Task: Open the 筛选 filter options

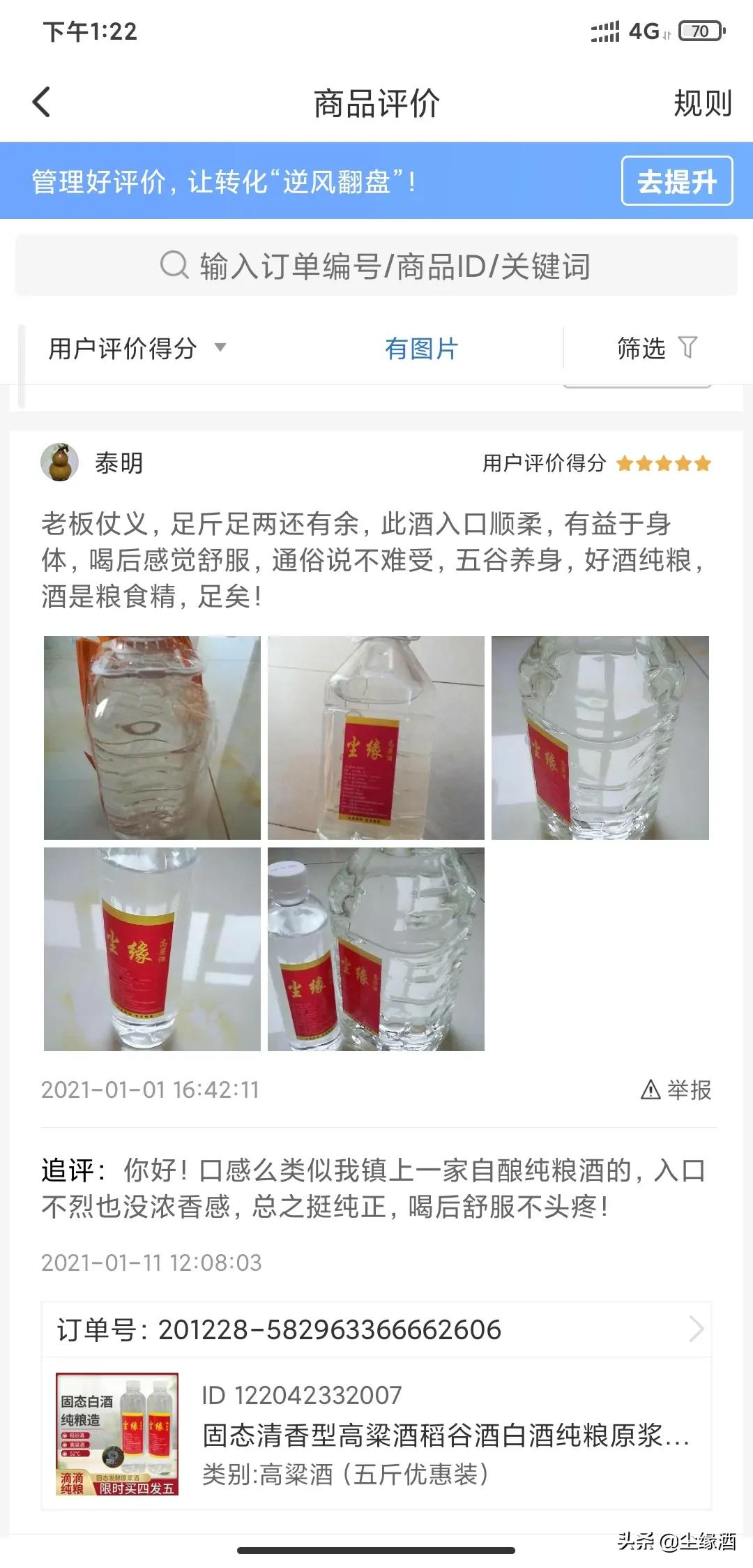Action: click(655, 348)
